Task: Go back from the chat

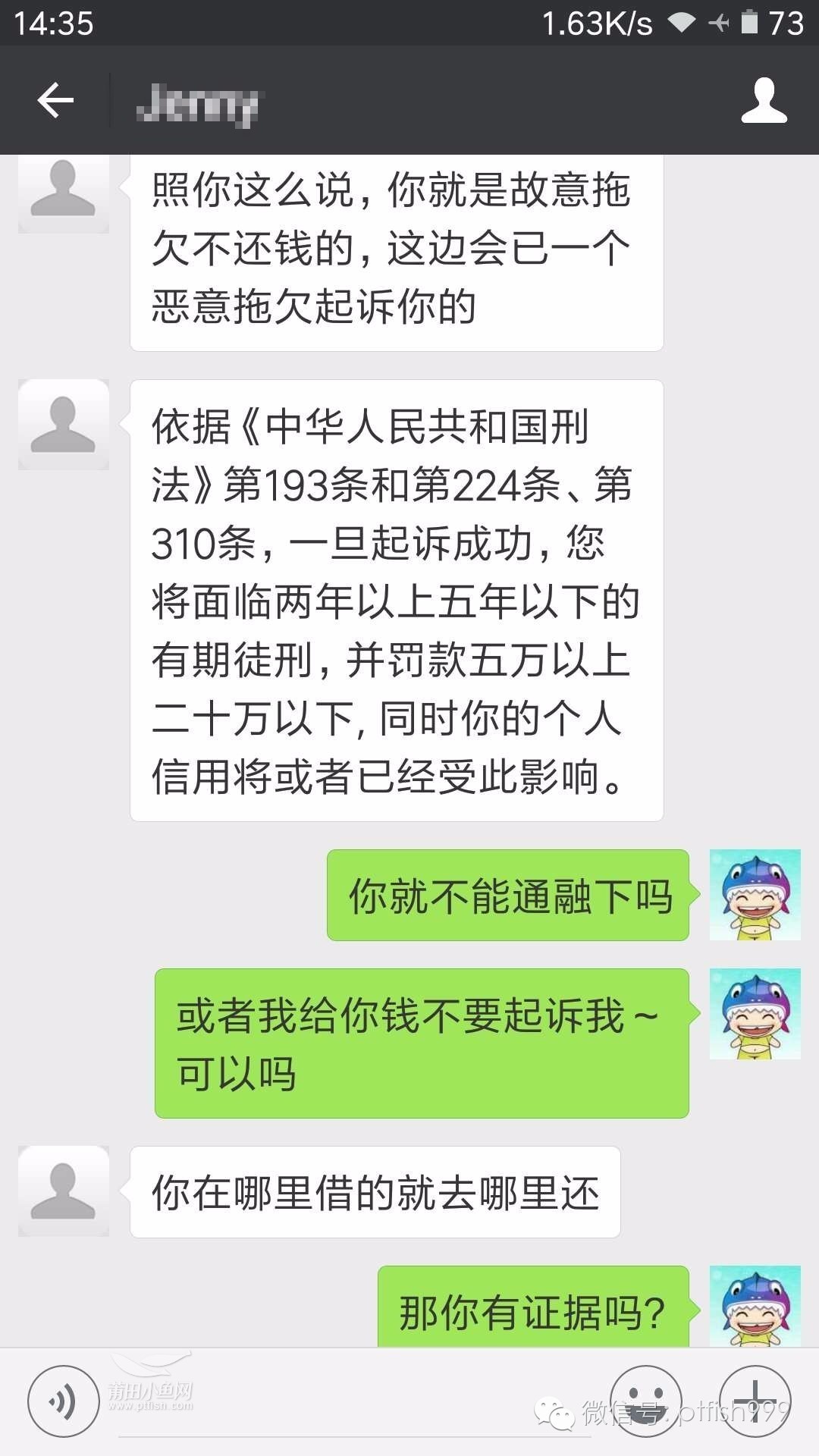Action: (55, 100)
